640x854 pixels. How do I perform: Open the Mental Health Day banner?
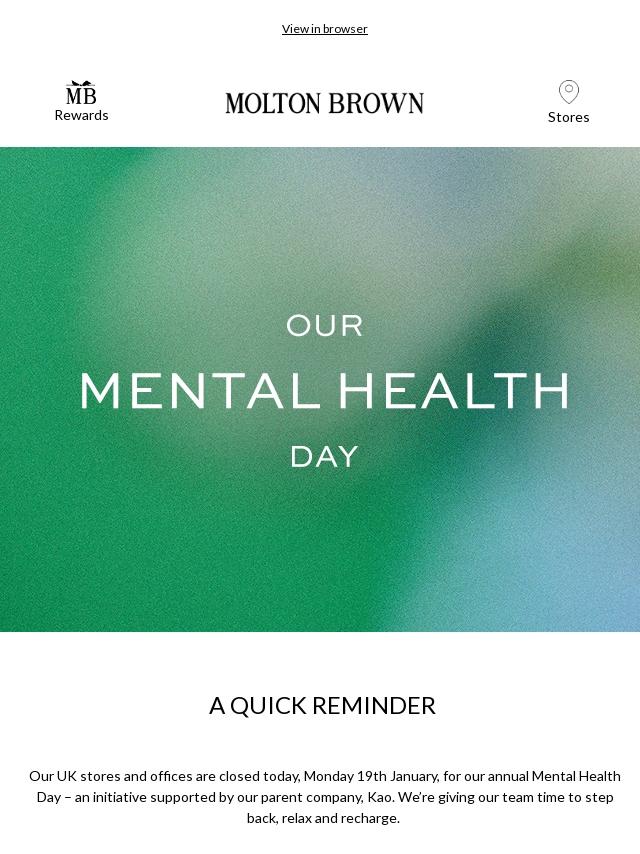click(320, 389)
